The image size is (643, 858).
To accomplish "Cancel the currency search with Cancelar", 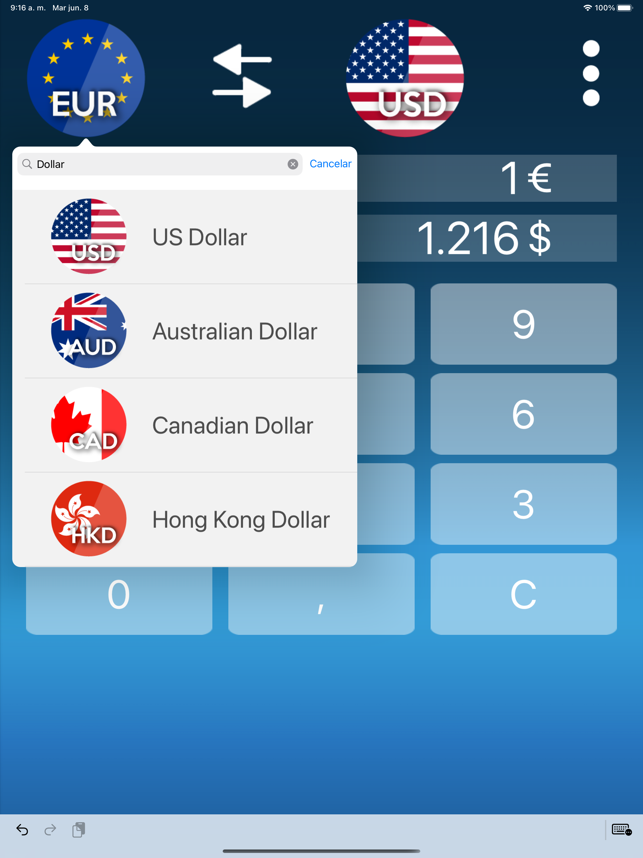I will click(x=330, y=164).
